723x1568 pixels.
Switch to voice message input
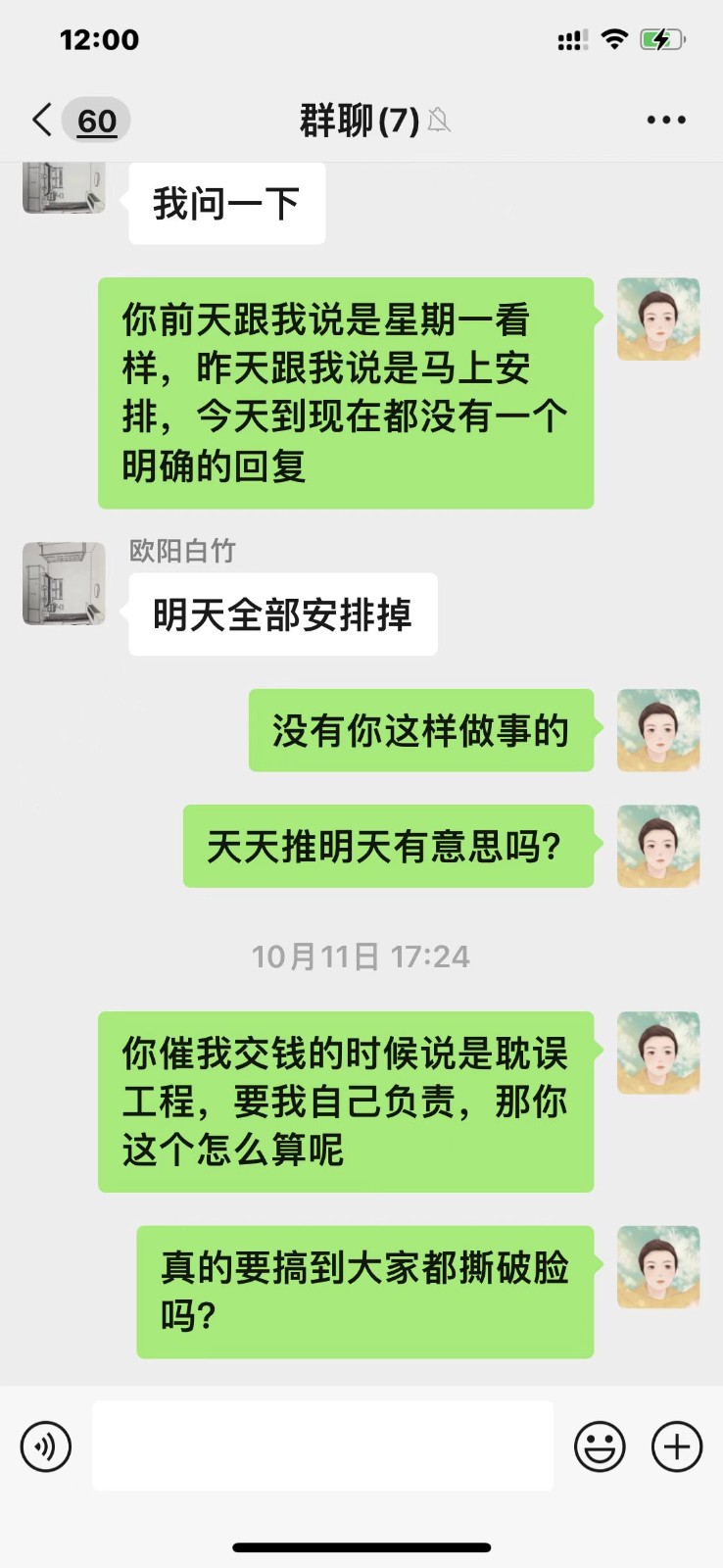click(x=46, y=1446)
